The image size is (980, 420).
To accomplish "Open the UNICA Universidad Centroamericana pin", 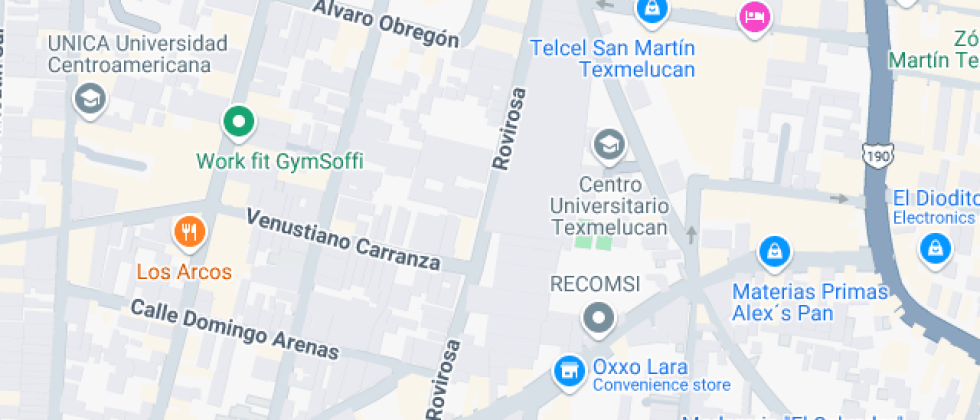I will tap(90, 100).
